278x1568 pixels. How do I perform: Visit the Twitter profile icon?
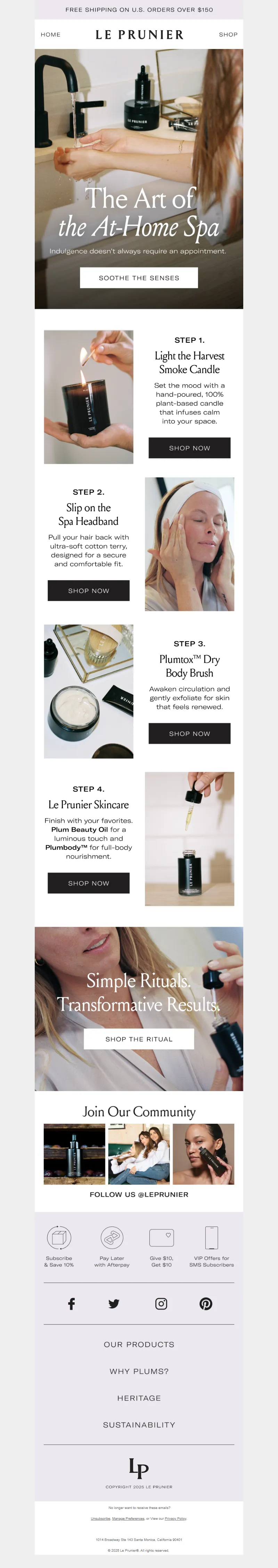click(114, 1304)
